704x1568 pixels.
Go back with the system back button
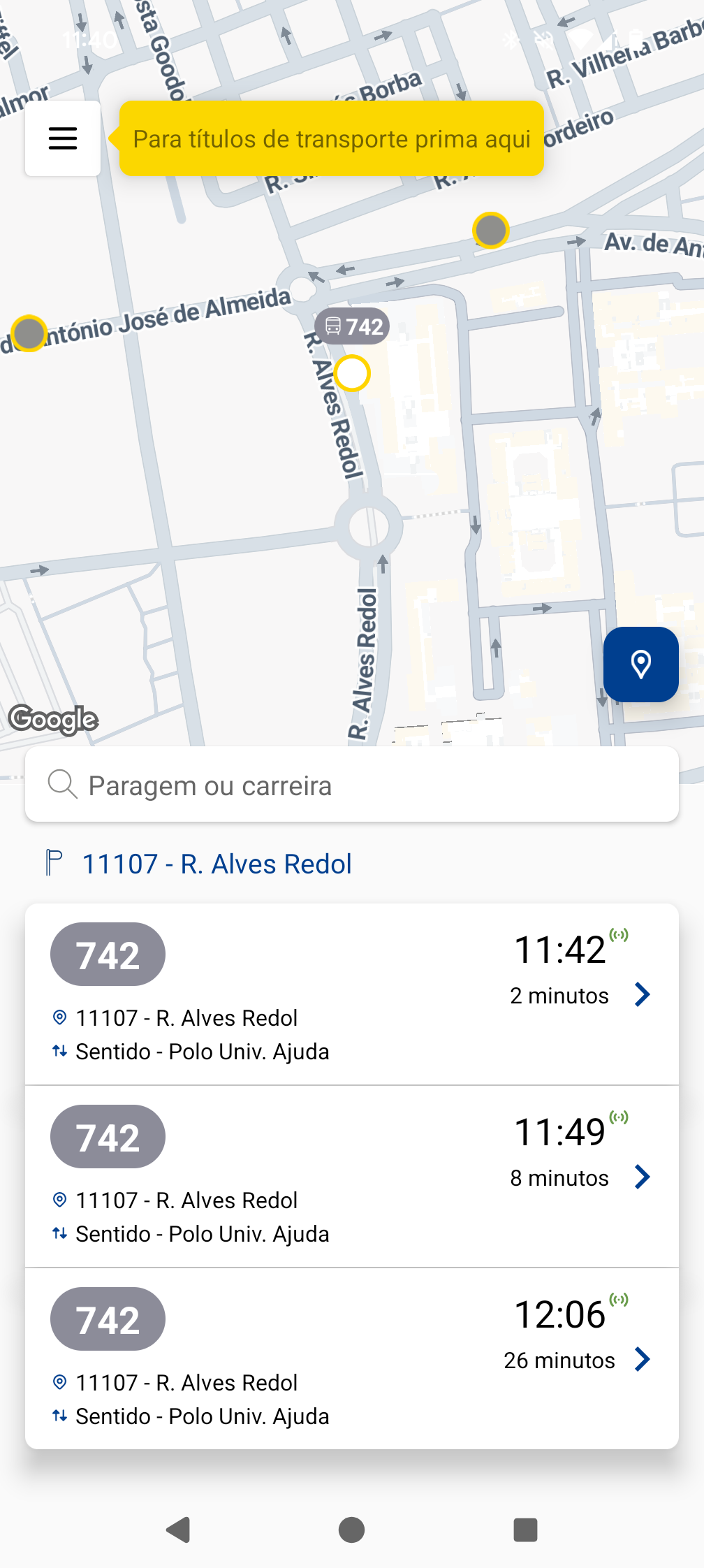178,1530
